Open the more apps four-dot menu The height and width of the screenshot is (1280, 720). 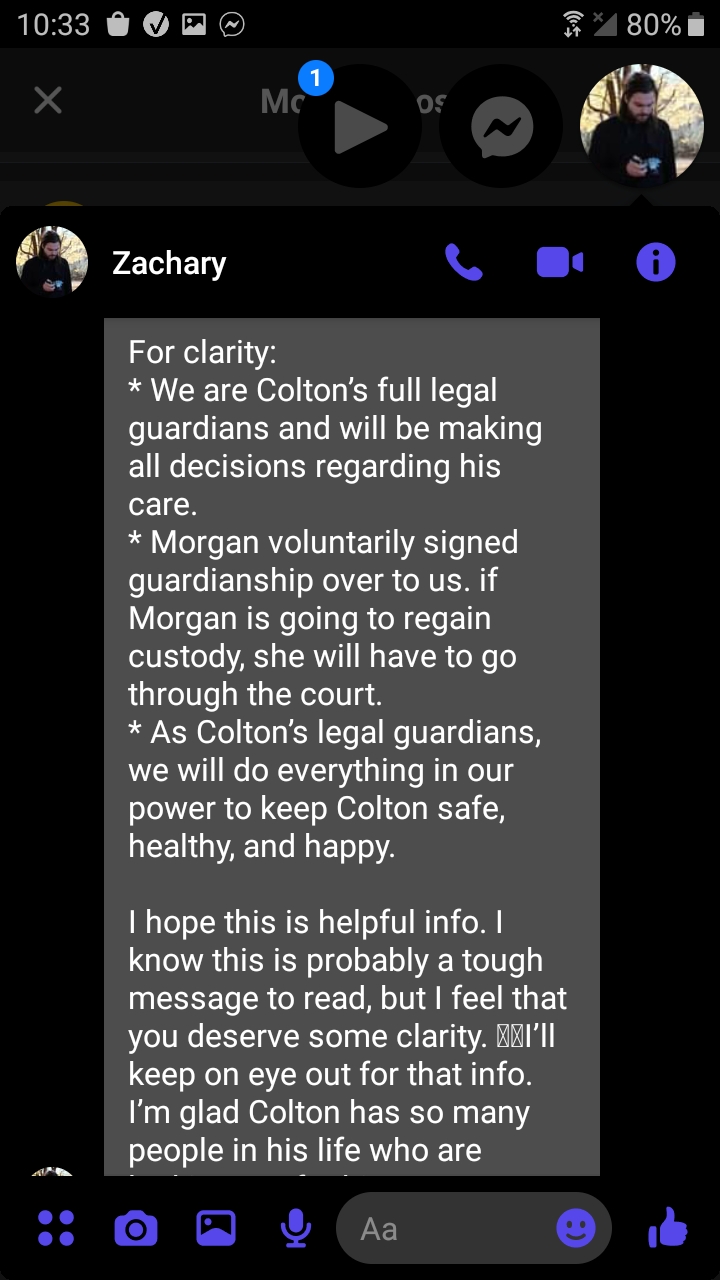point(56,1228)
